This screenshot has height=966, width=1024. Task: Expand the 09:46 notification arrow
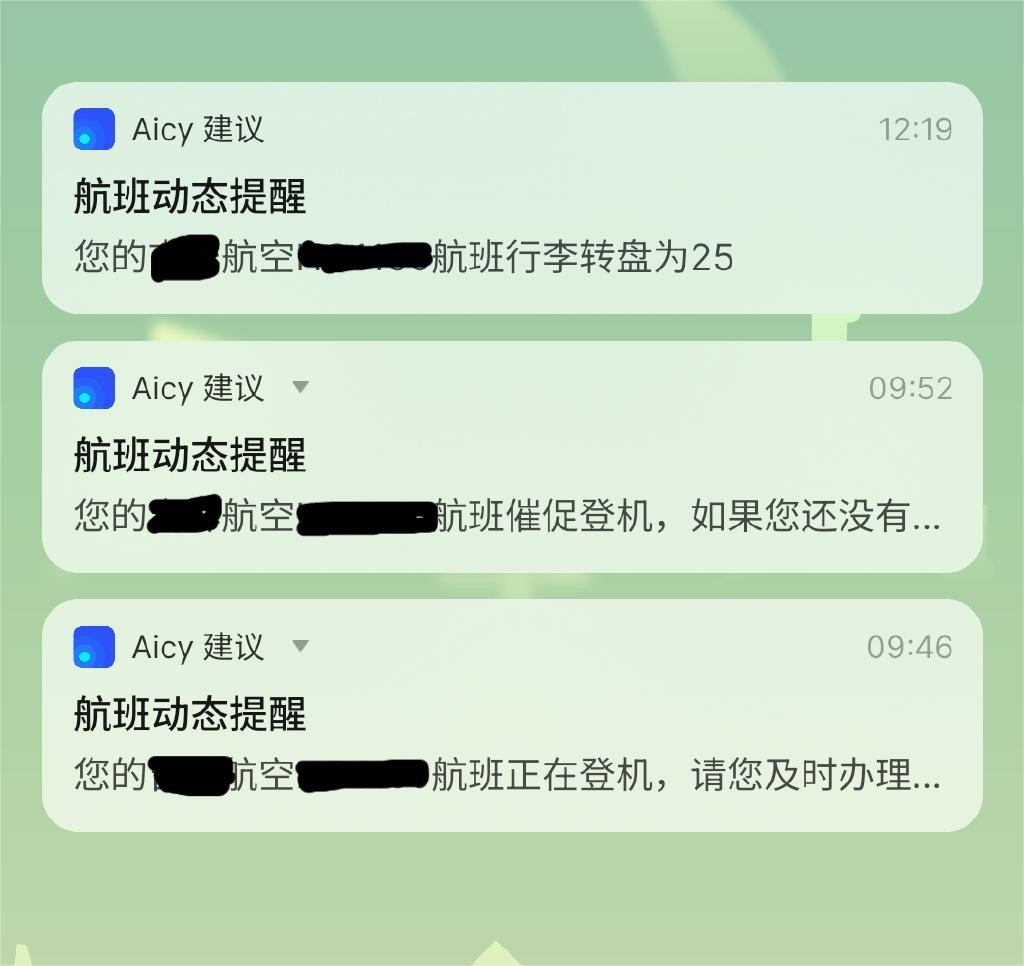pos(300,647)
